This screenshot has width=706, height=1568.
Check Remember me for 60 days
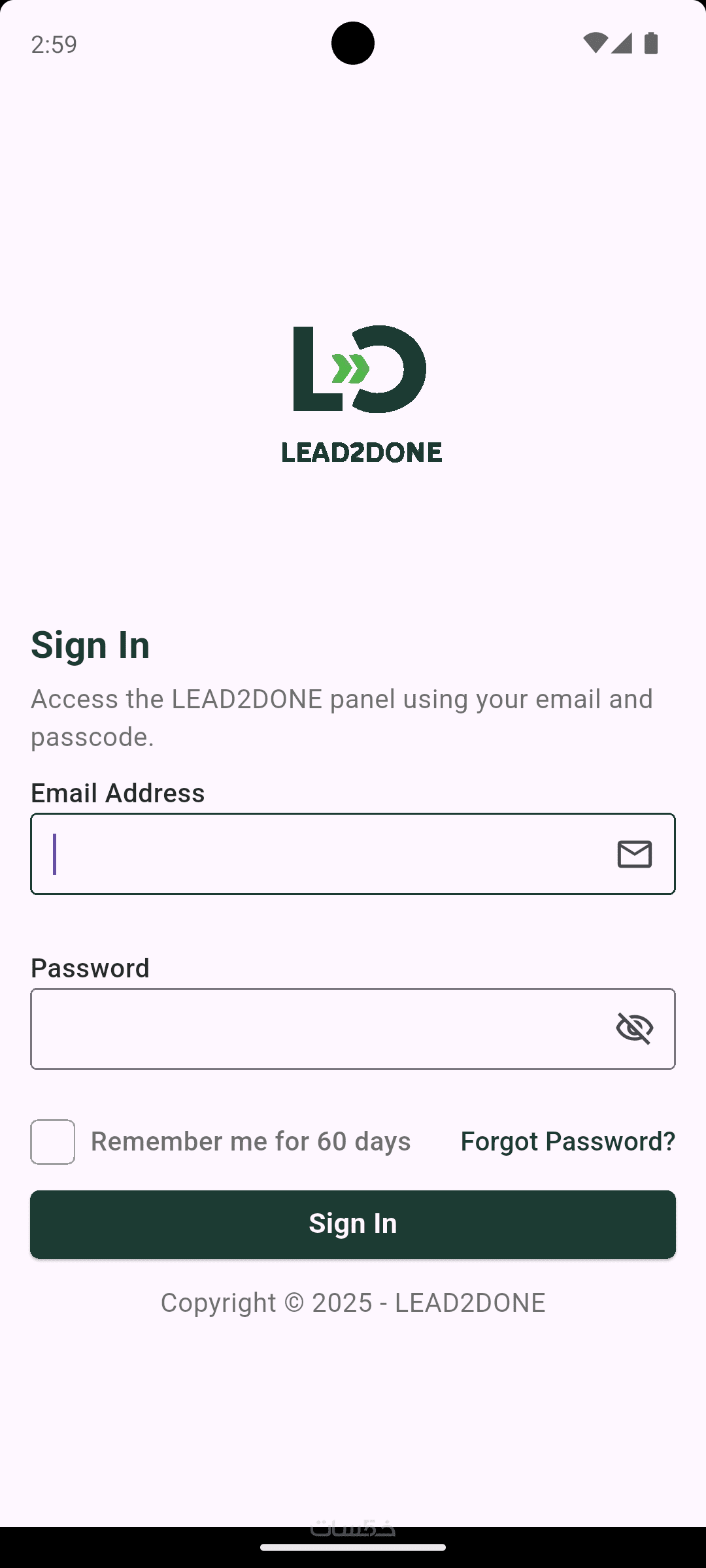pyautogui.click(x=53, y=1142)
